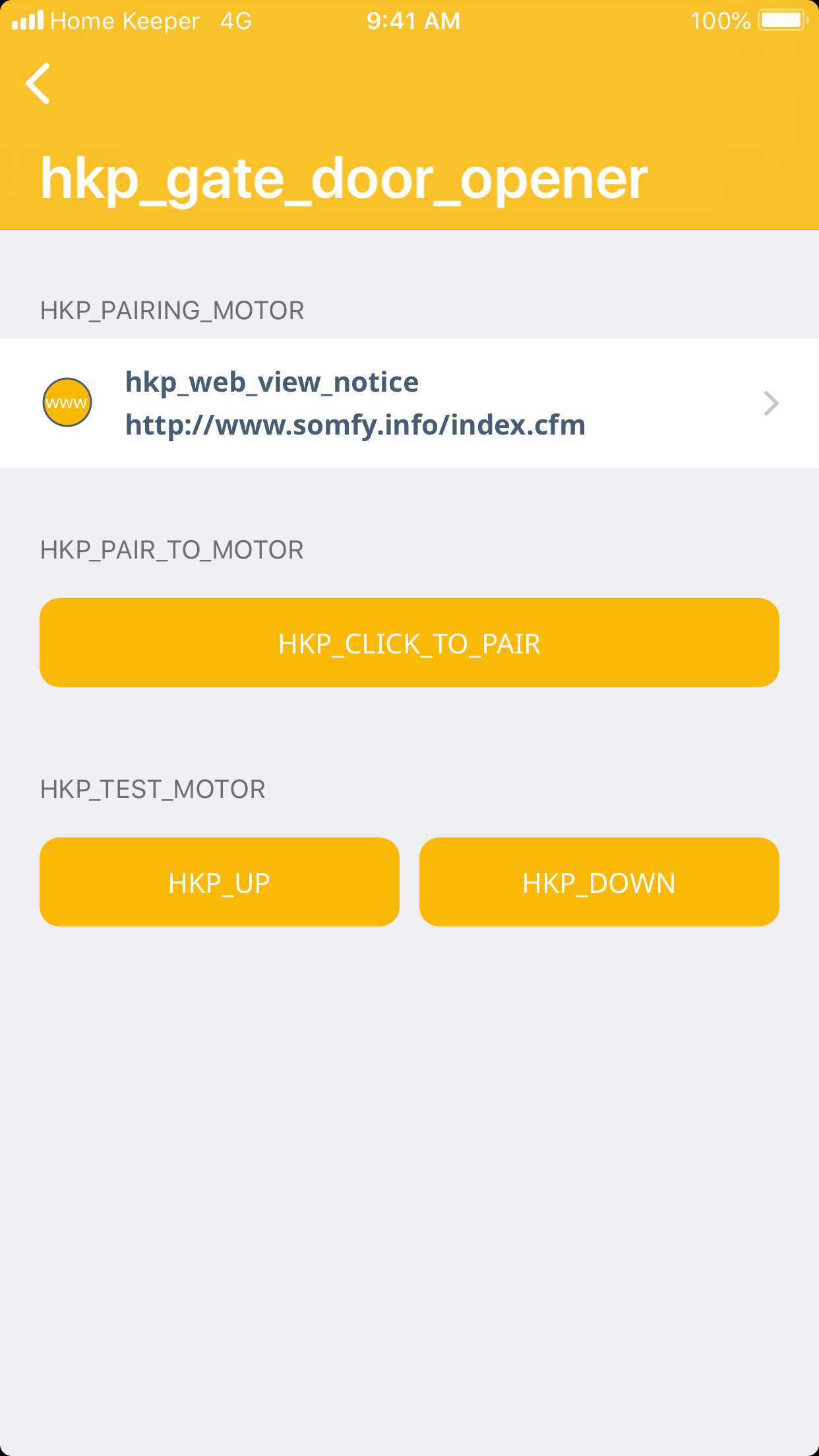Tap the HKP_CLICK_TO_PAIR button

coord(409,643)
